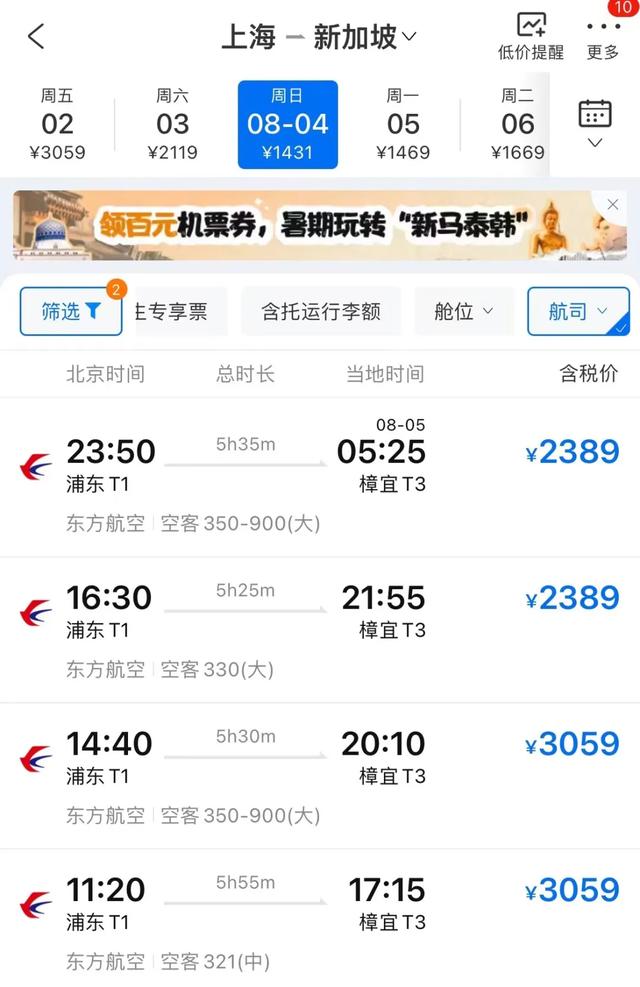
Task: Choose the 23:50 flight arriving 05:25
Action: point(320,477)
